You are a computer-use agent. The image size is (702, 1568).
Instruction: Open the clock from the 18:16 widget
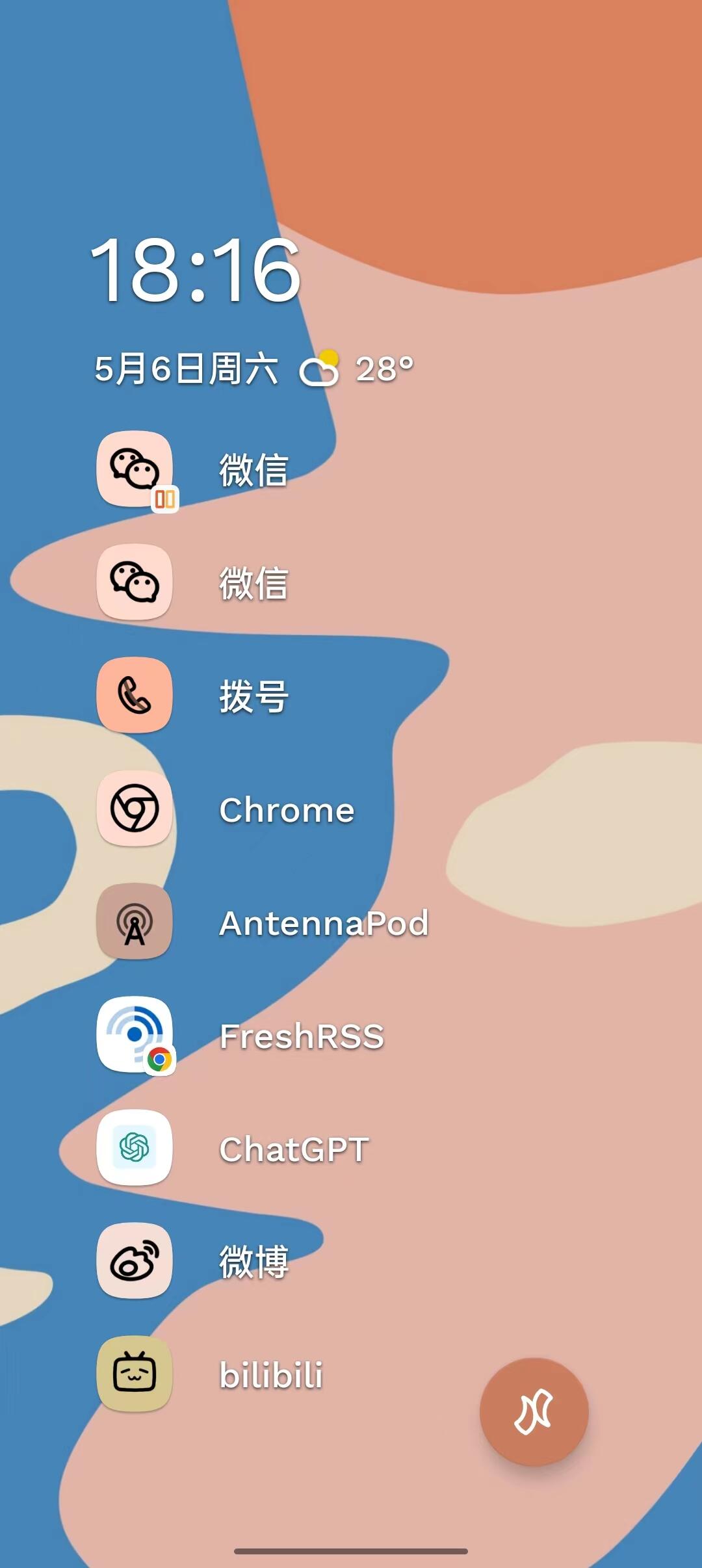pyautogui.click(x=195, y=270)
